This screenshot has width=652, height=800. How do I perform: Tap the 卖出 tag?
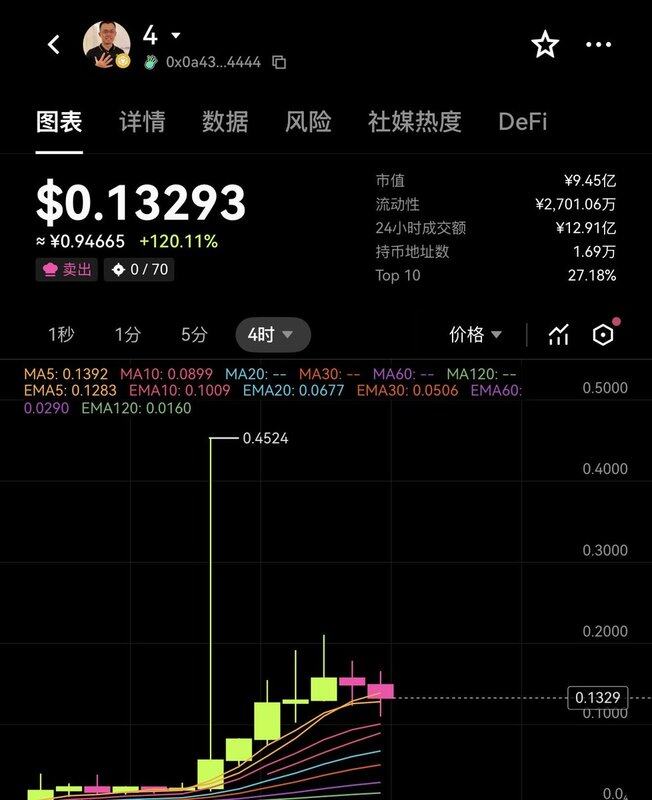pos(67,269)
